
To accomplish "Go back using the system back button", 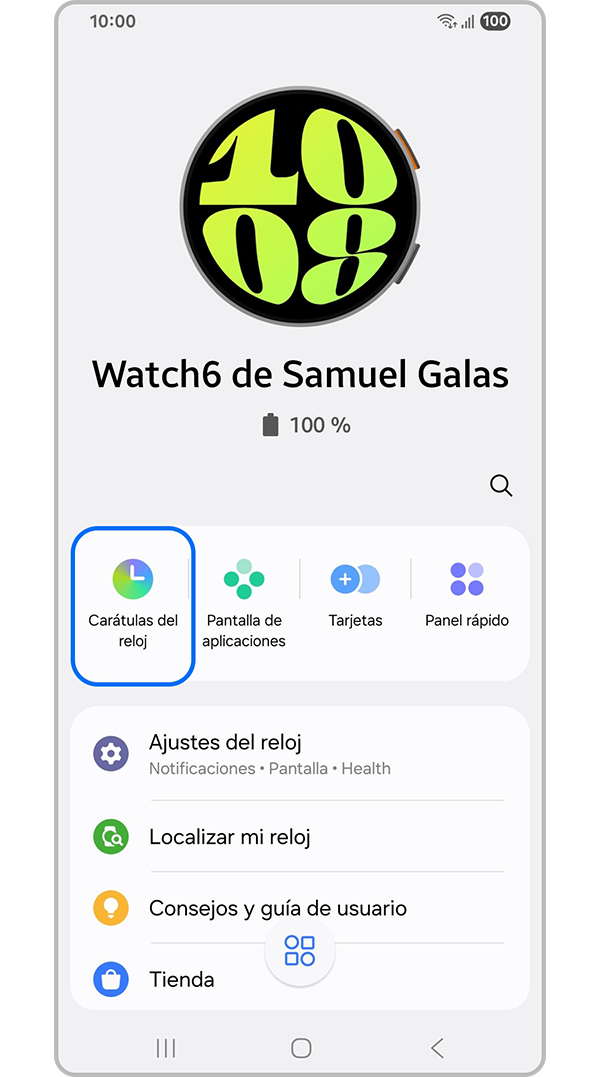I will click(437, 1048).
